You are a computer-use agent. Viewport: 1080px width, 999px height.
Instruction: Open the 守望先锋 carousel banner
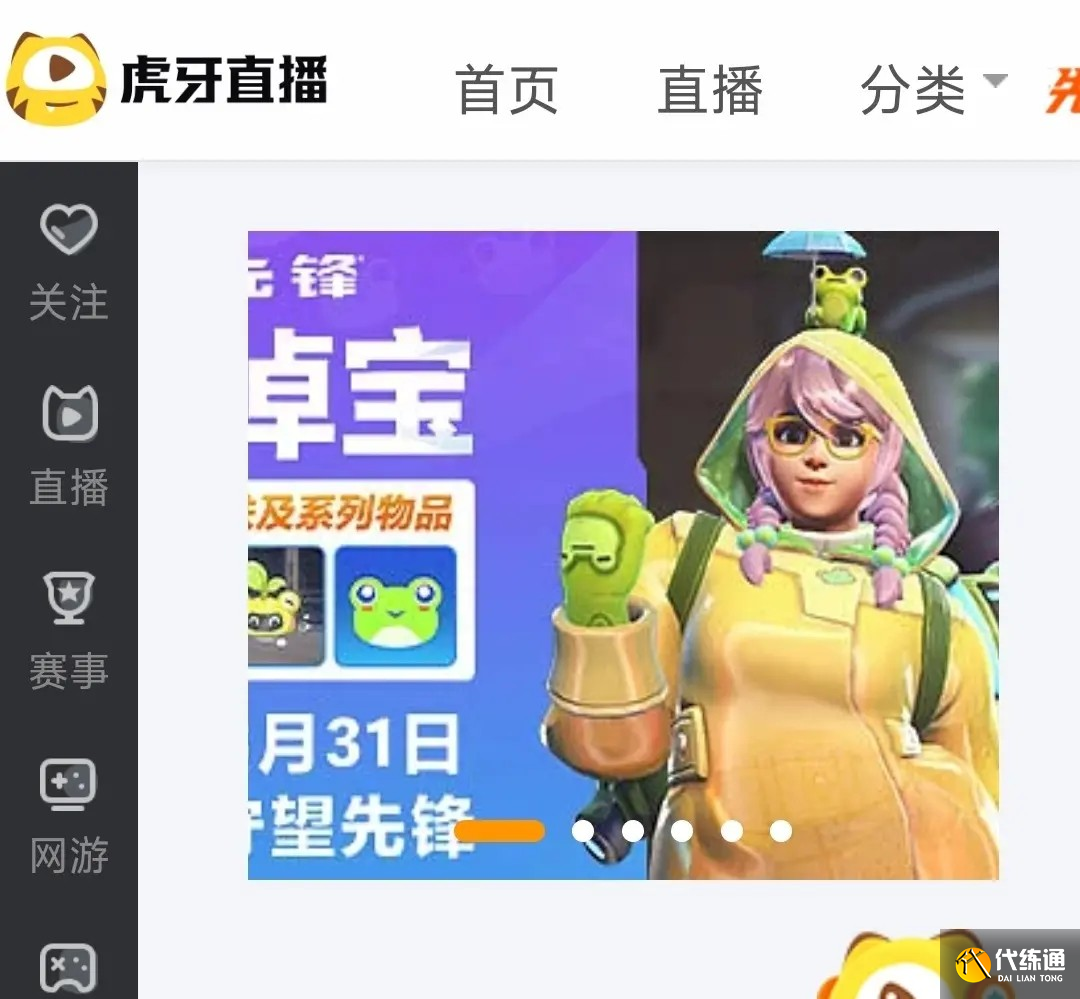pos(622,555)
